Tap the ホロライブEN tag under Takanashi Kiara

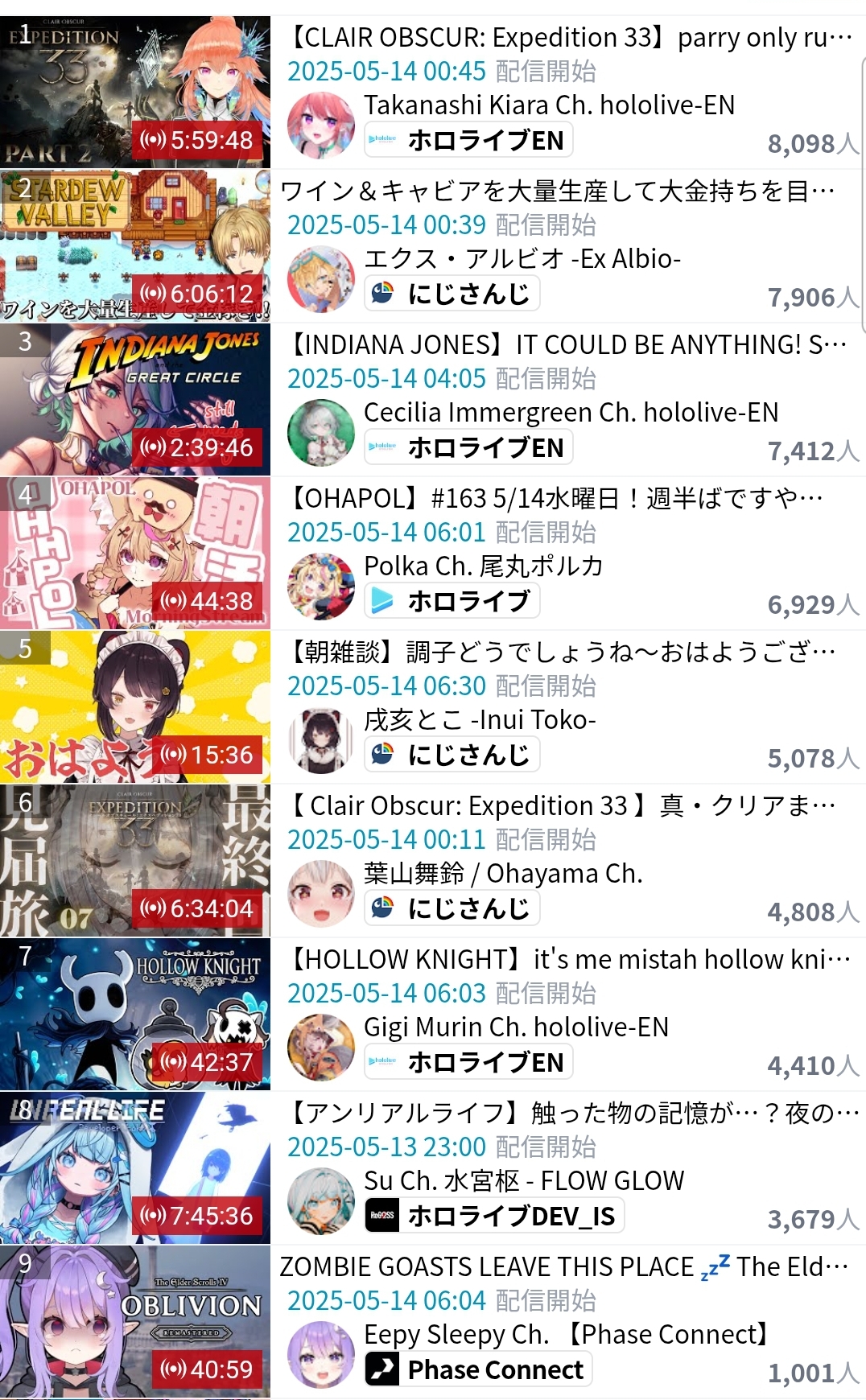click(x=468, y=140)
